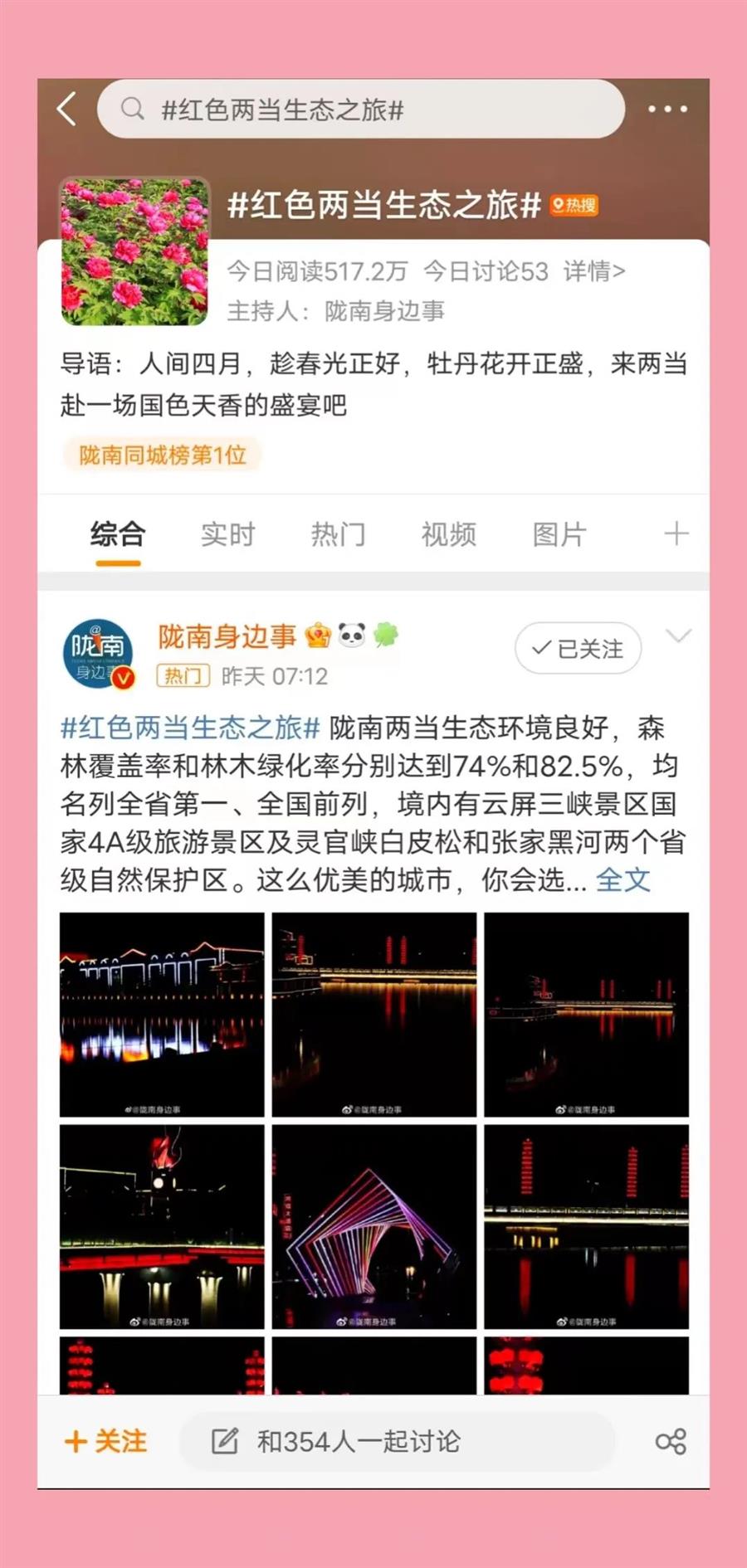This screenshot has height=1568, width=747.
Task: Follow the topic with +关注
Action: tap(105, 1441)
